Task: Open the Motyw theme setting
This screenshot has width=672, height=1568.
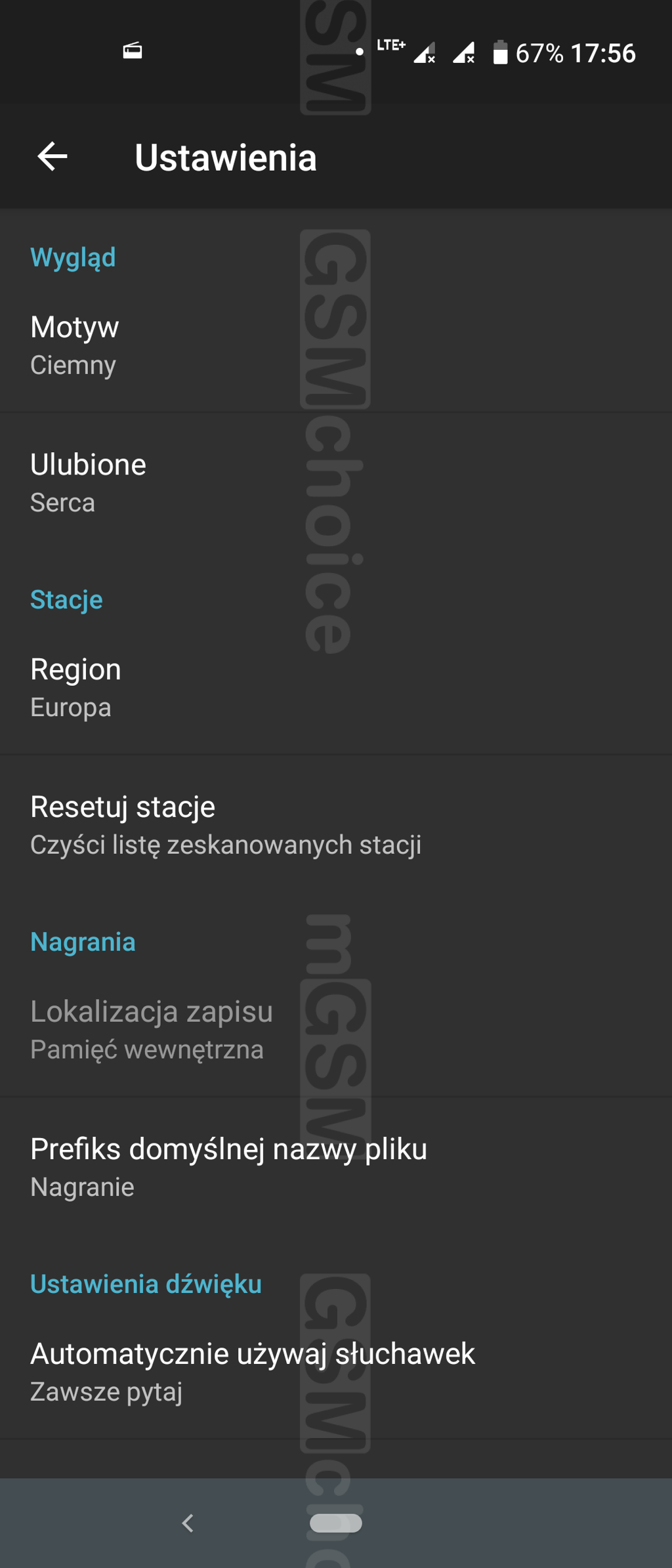Action: pyautogui.click(x=336, y=345)
